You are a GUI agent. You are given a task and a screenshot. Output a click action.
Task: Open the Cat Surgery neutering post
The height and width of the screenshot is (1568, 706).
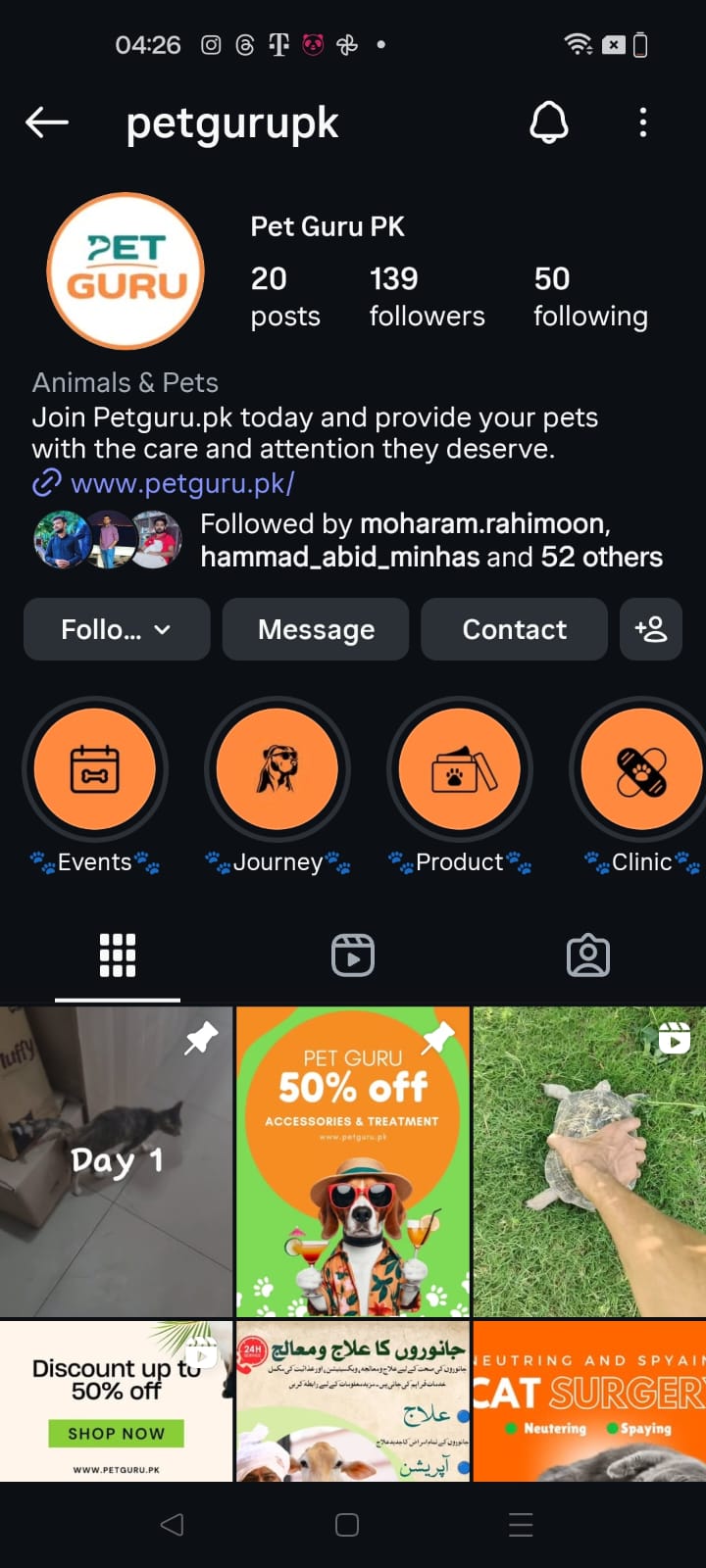pos(589,1401)
